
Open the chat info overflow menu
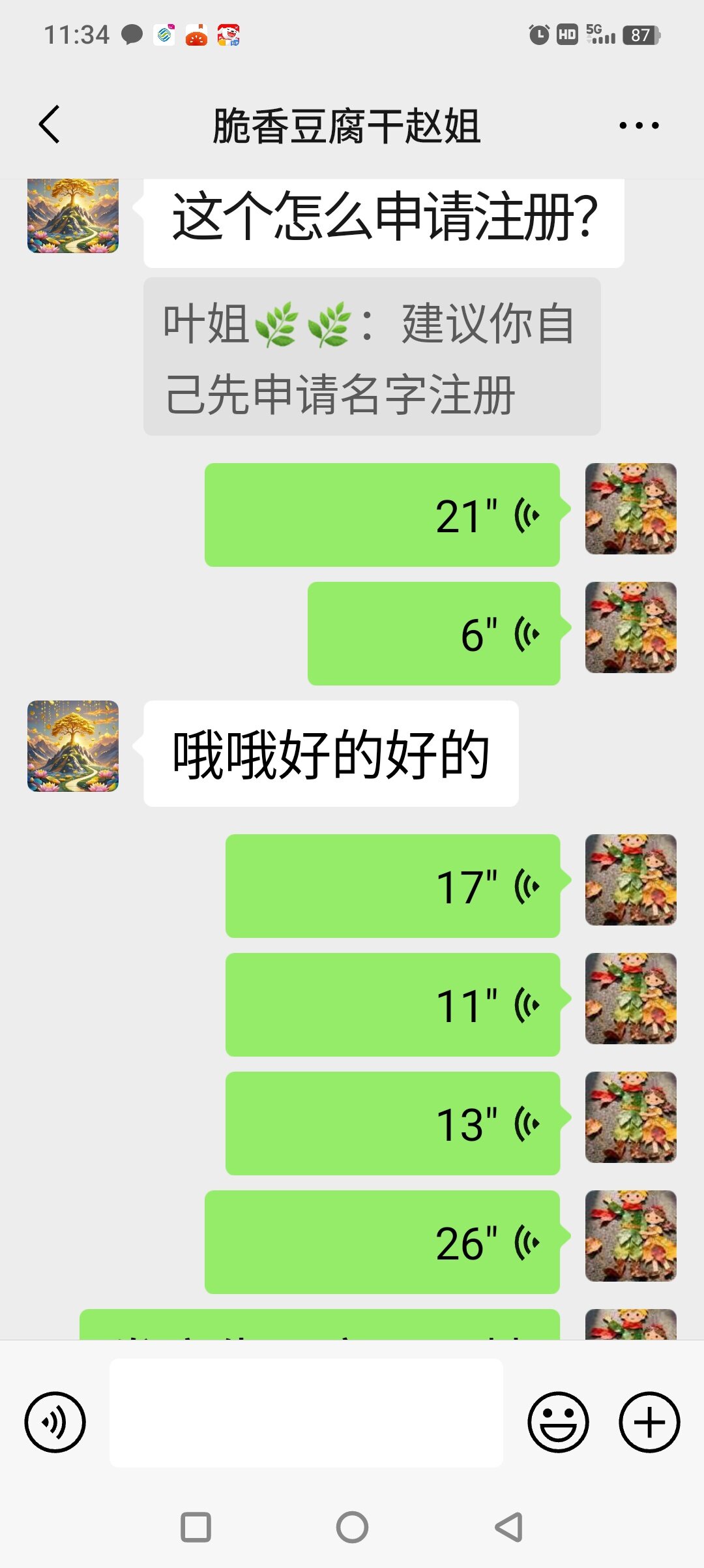coord(639,125)
